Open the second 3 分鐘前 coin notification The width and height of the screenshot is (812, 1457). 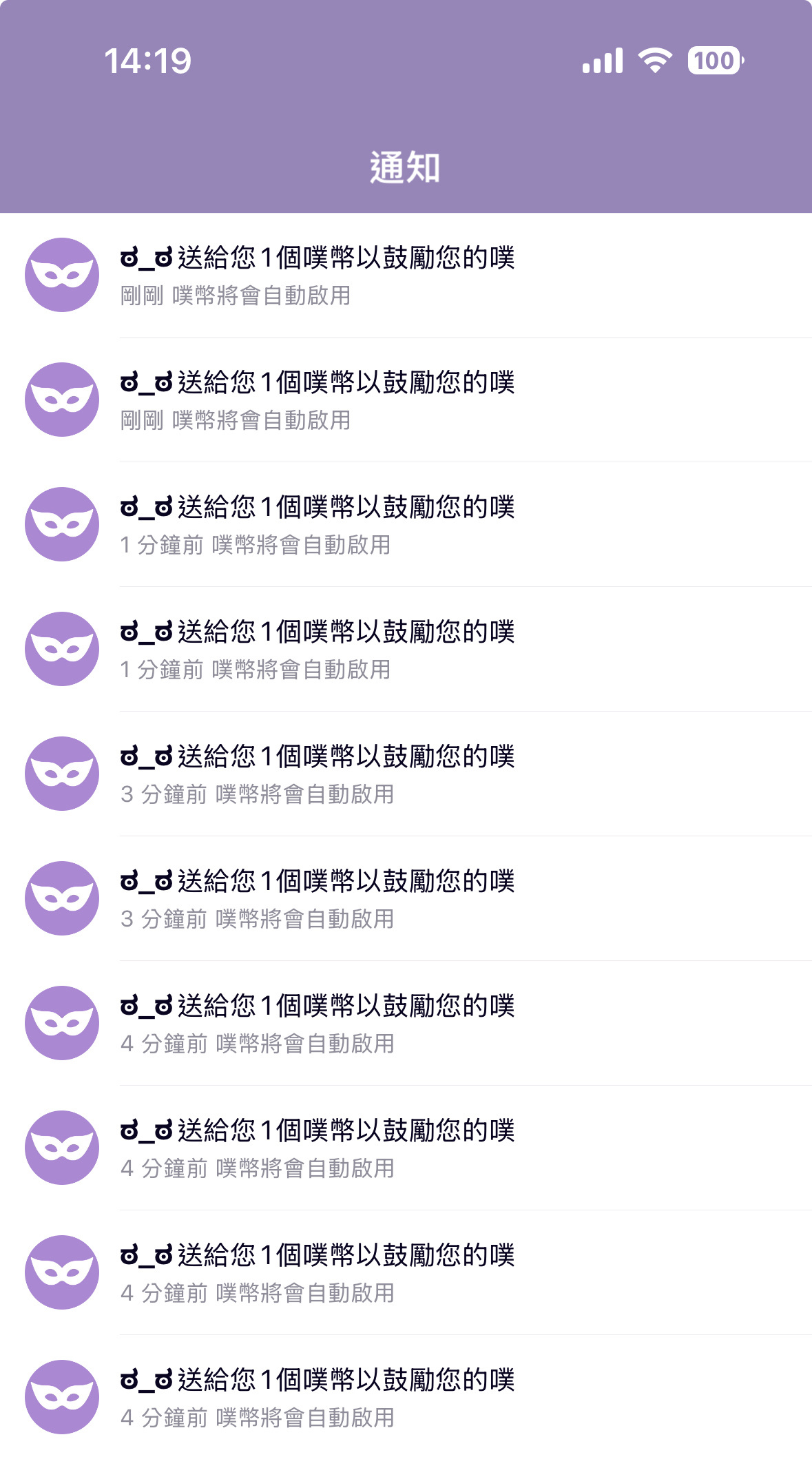tap(406, 898)
